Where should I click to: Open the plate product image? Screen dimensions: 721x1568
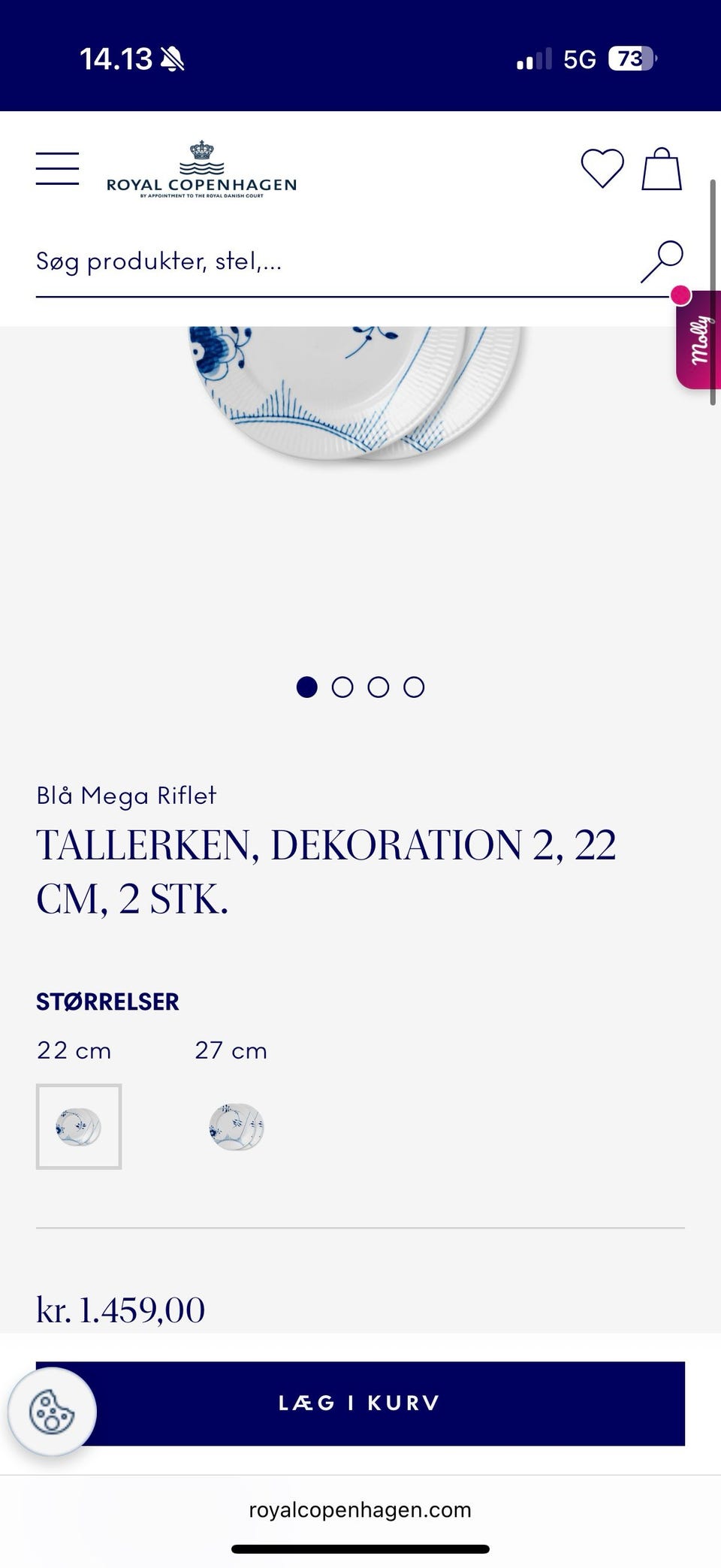[x=353, y=391]
